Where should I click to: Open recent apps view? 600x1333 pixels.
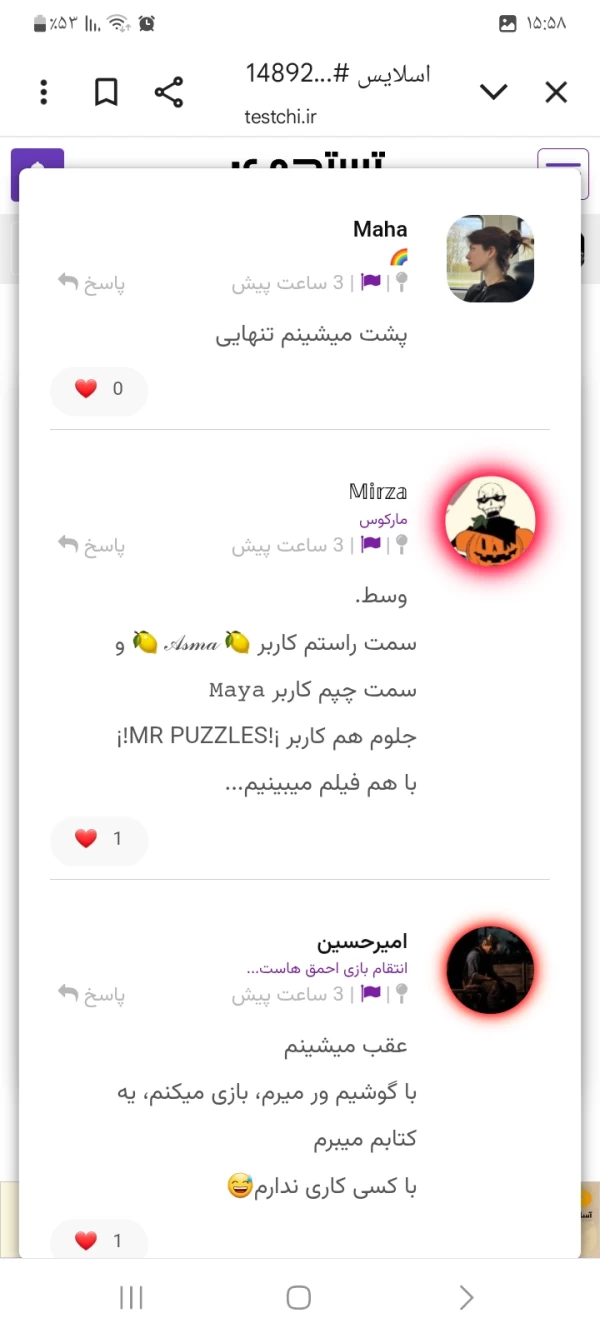pos(131,1298)
